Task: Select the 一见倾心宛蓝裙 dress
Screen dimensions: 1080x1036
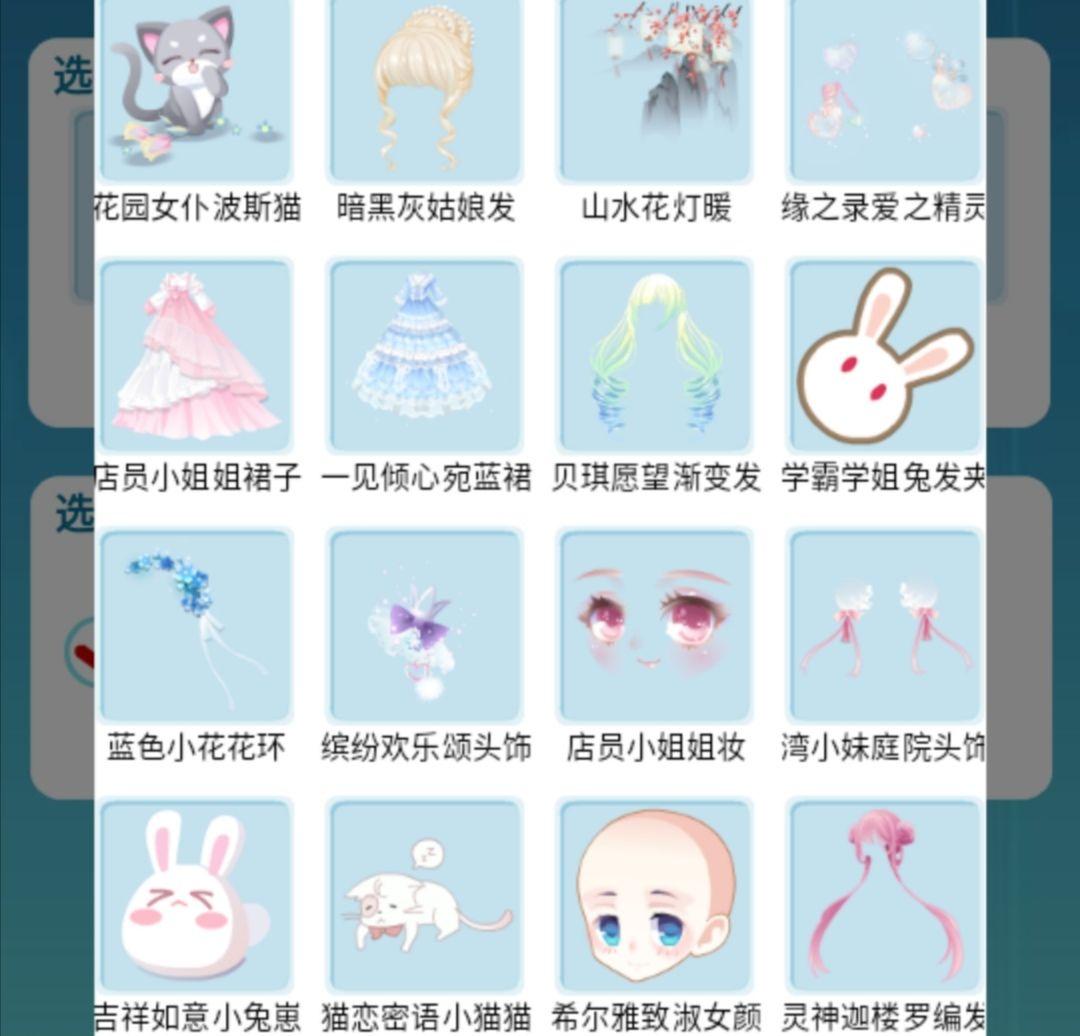Action: 426,356
